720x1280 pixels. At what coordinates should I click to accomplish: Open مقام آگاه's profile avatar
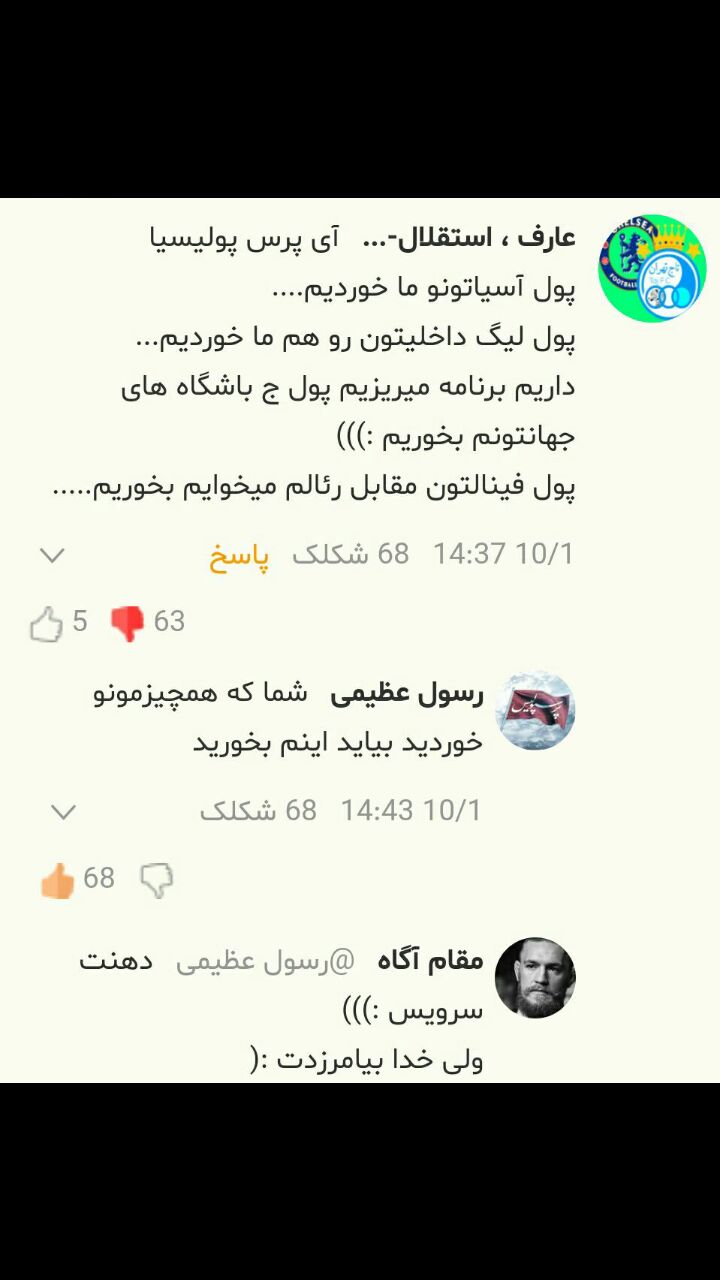click(x=535, y=977)
